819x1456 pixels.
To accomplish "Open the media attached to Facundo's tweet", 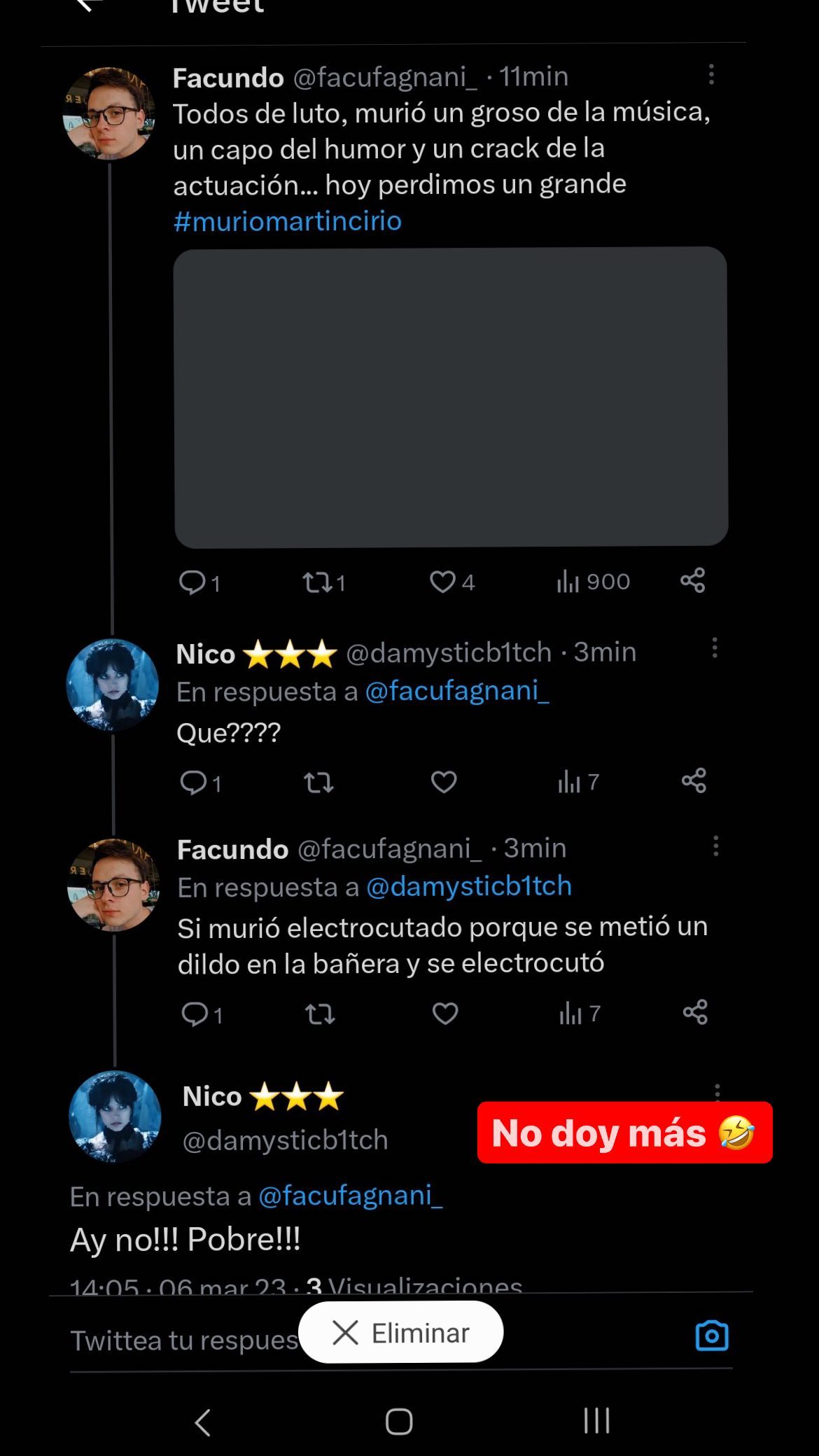I will point(451,397).
